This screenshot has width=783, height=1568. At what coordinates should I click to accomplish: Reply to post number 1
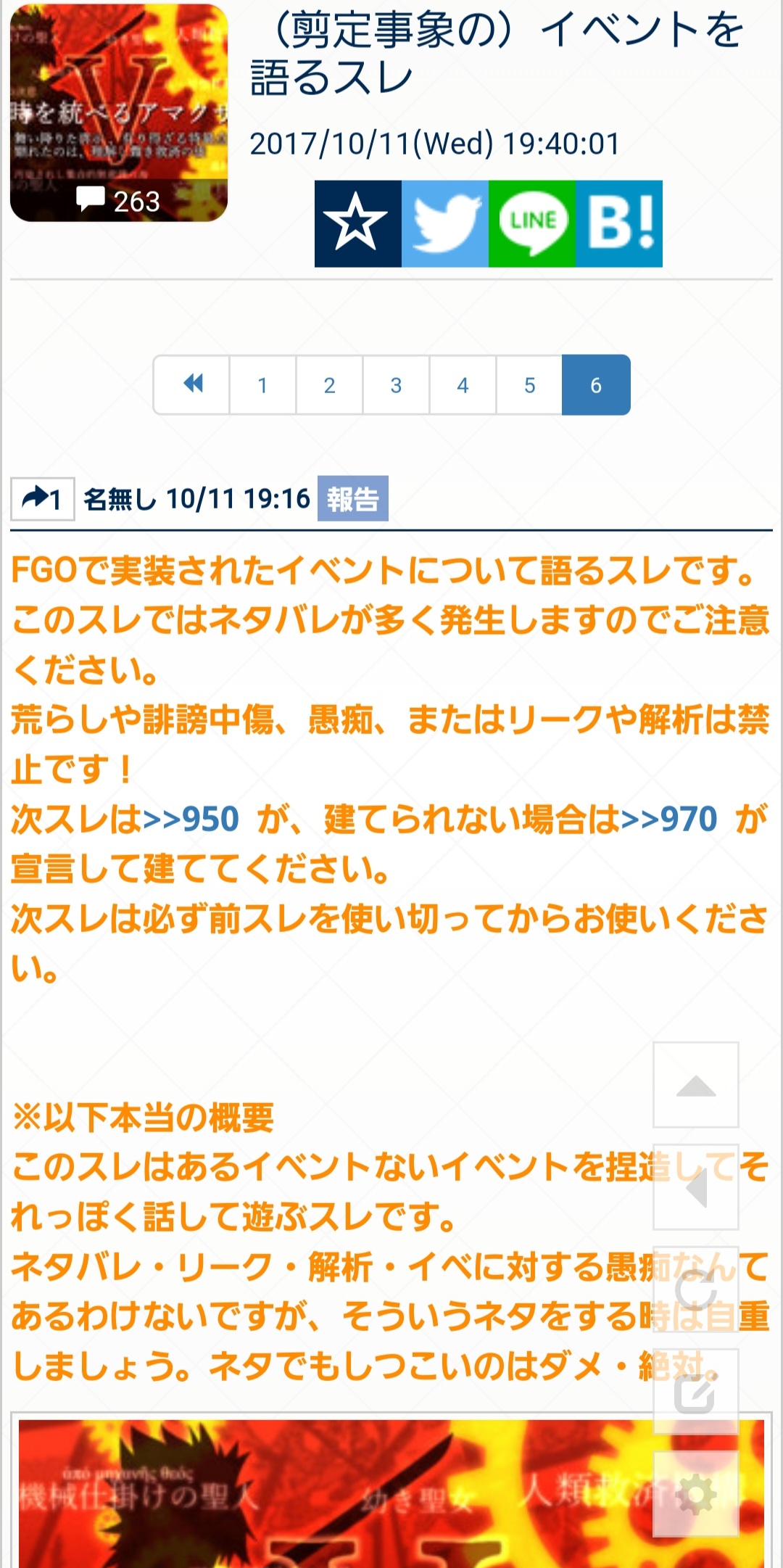(x=42, y=499)
